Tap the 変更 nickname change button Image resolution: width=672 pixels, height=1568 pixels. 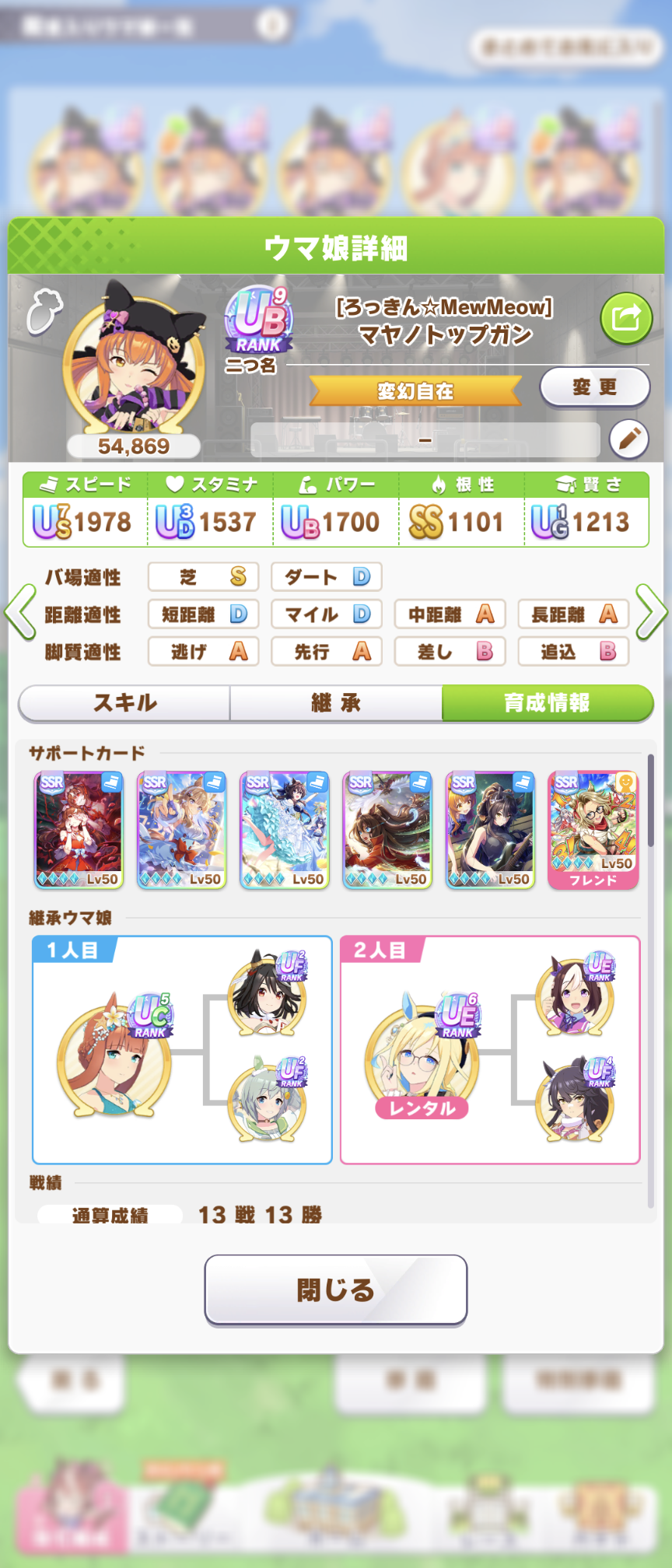click(595, 387)
